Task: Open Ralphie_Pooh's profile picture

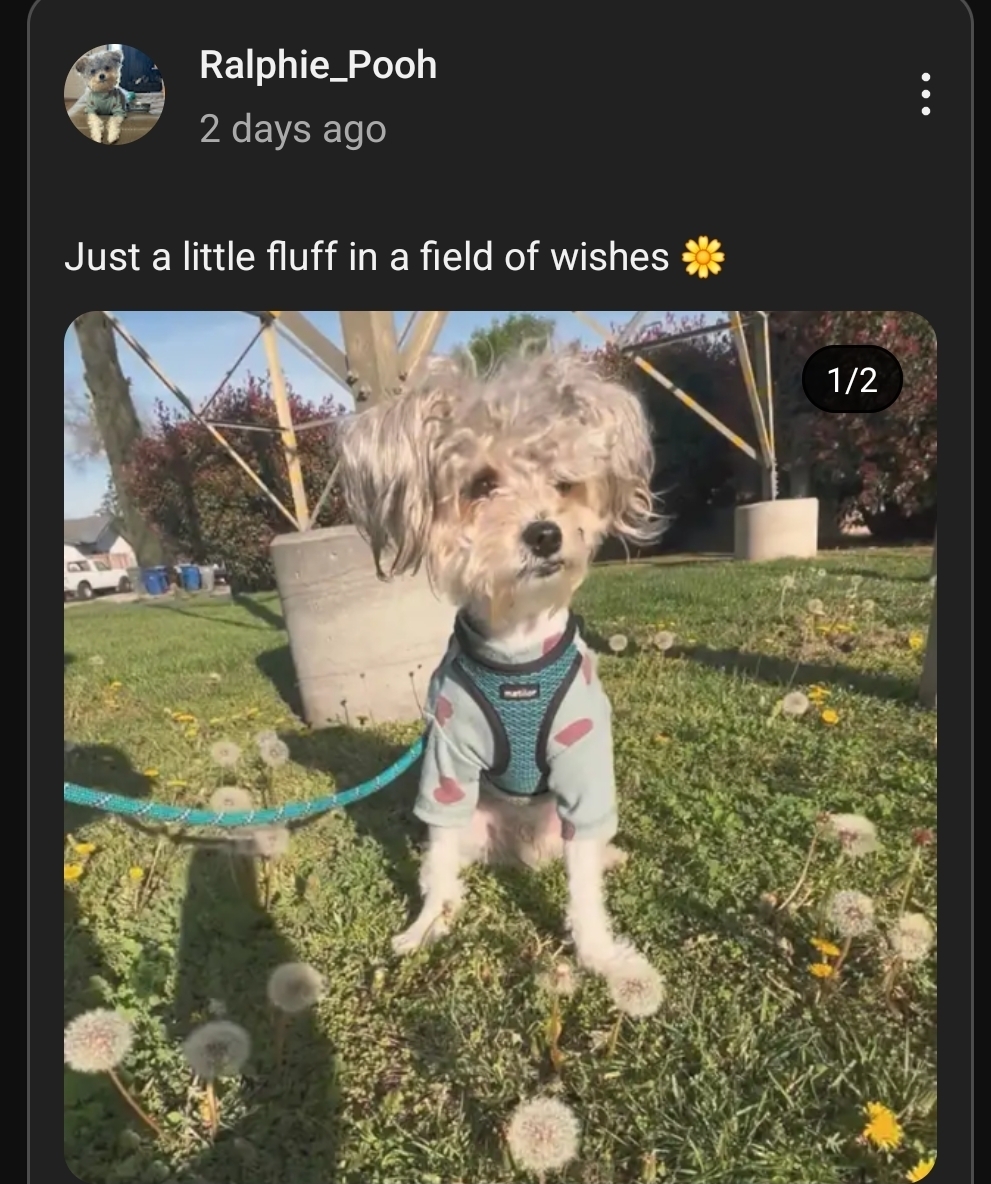Action: point(114,95)
